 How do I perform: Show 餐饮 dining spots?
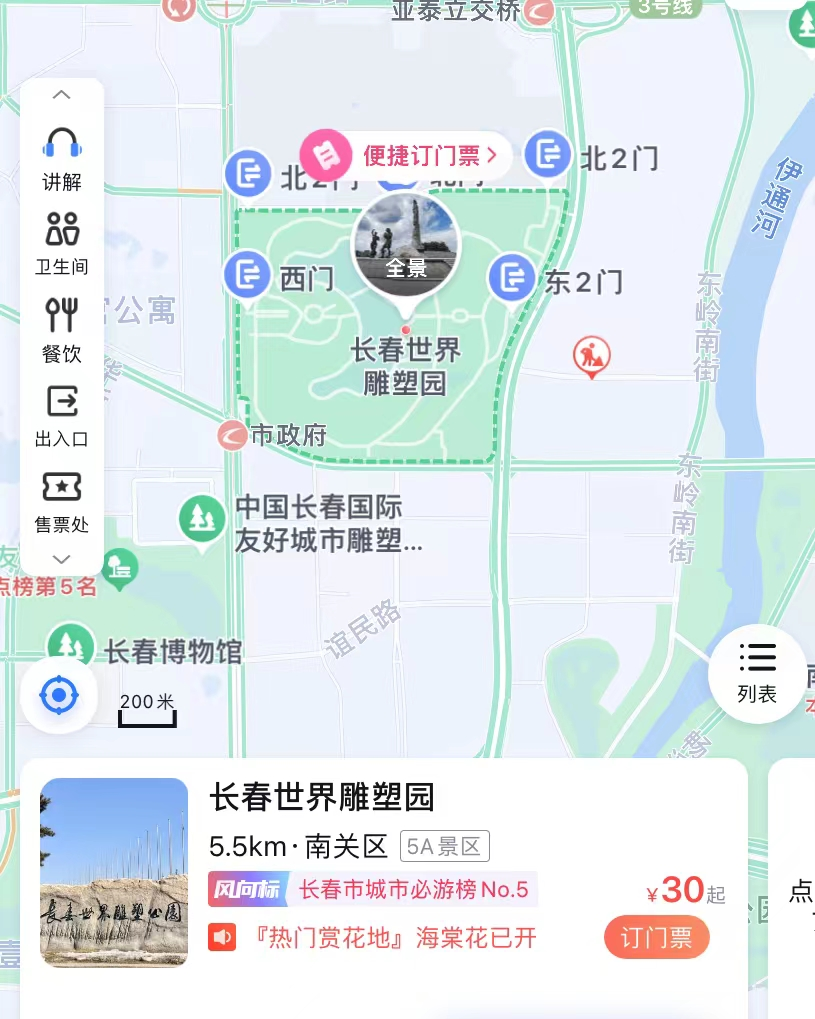(62, 328)
